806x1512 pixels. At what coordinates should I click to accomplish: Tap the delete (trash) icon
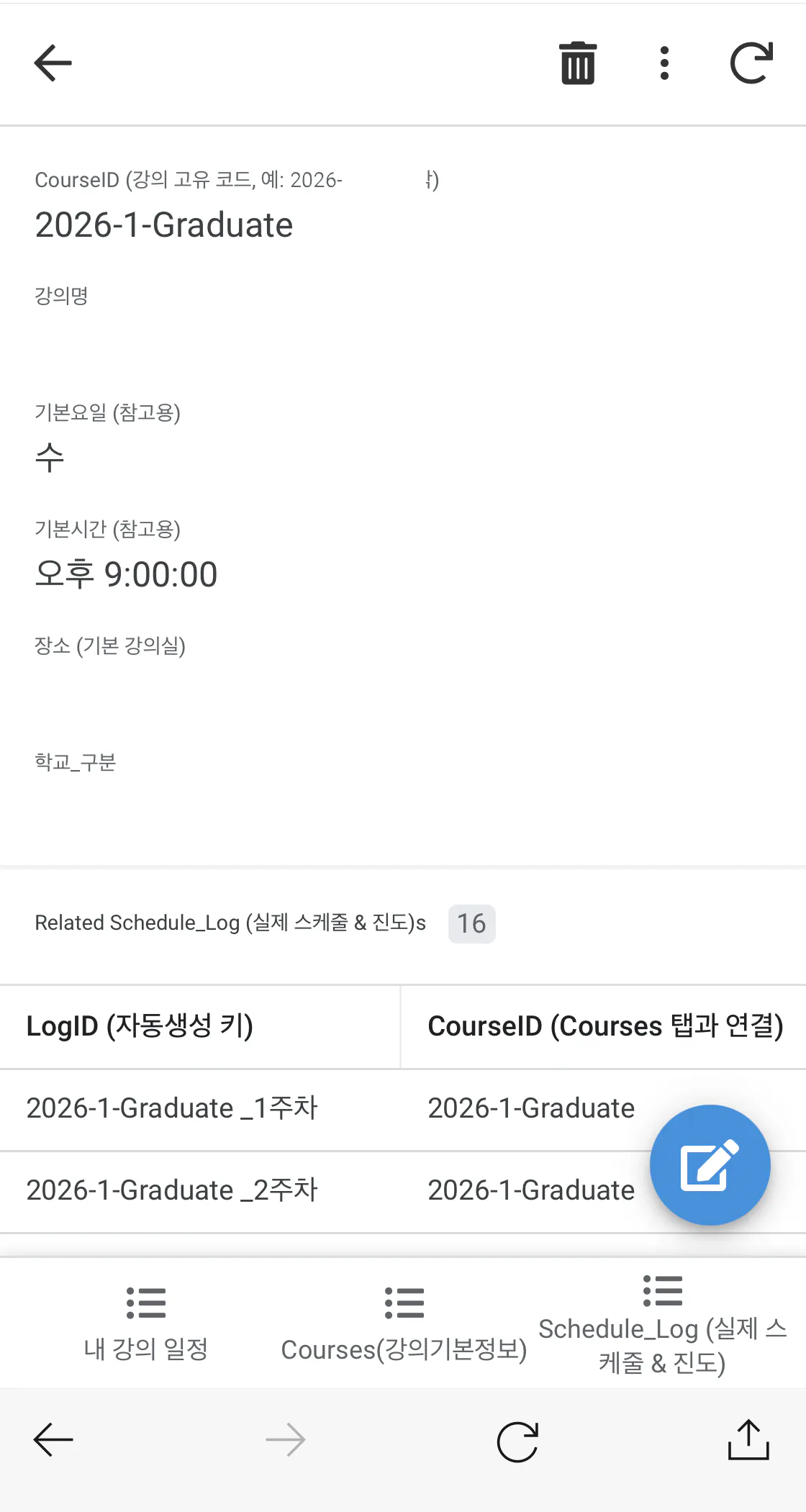click(576, 63)
